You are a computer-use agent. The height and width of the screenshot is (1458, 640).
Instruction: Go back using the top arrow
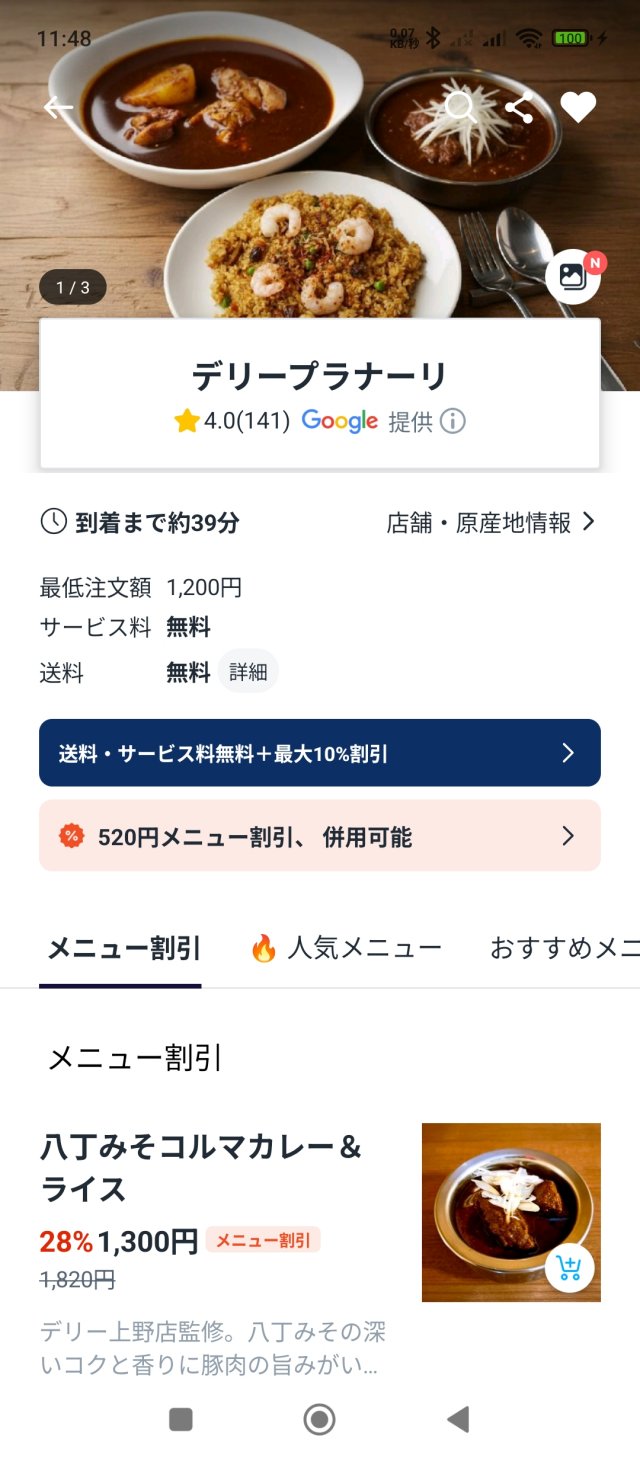coord(59,108)
